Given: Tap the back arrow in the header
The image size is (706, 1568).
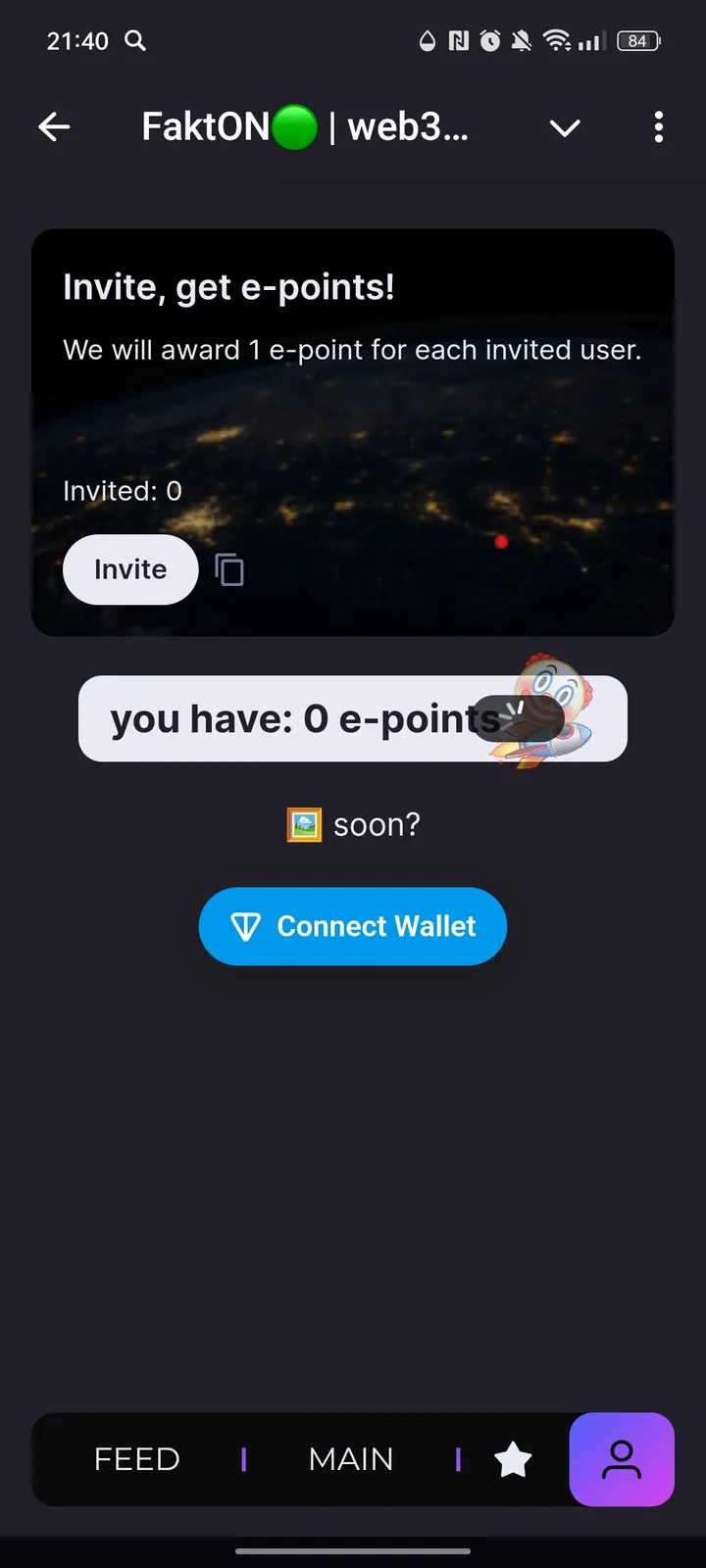Looking at the screenshot, I should [x=54, y=127].
